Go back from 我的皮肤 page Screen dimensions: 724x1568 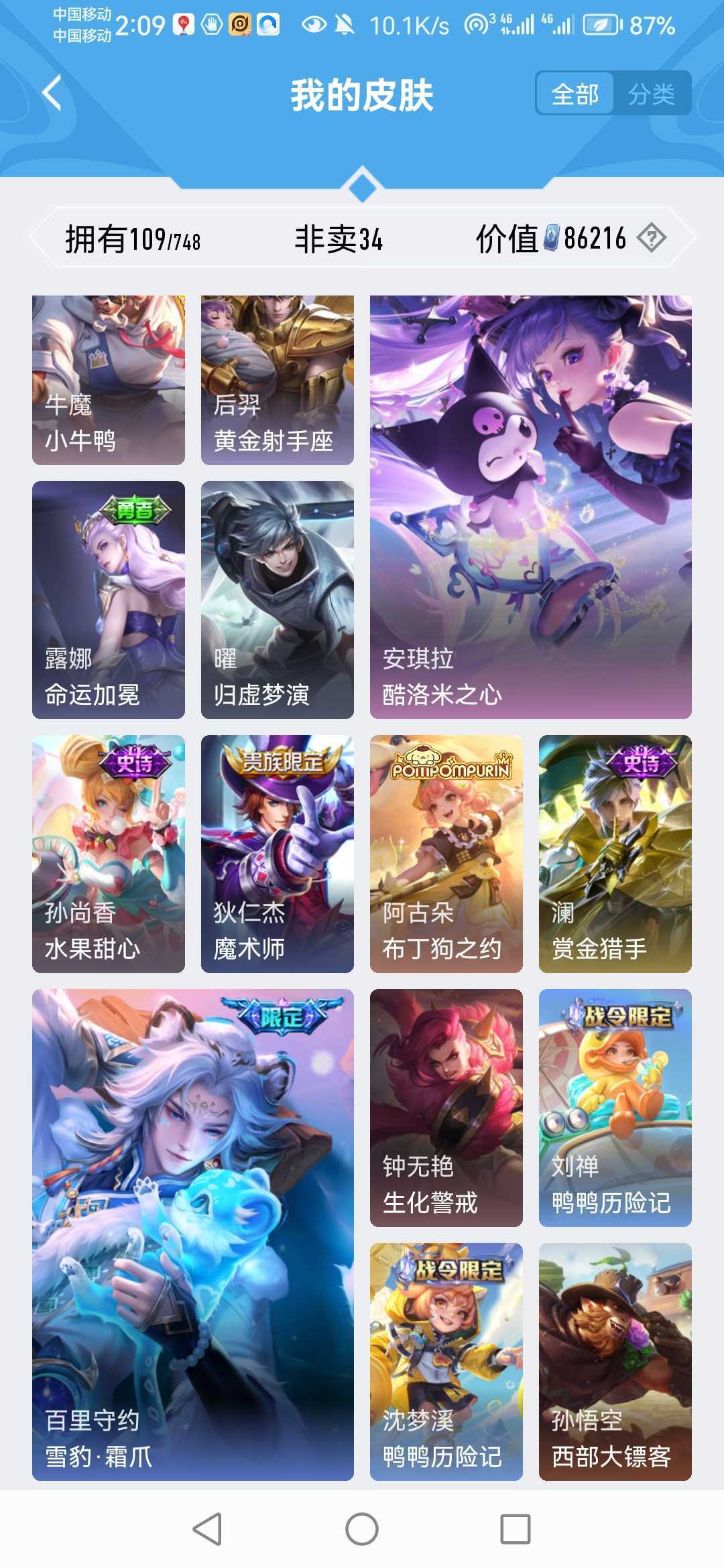[x=52, y=93]
